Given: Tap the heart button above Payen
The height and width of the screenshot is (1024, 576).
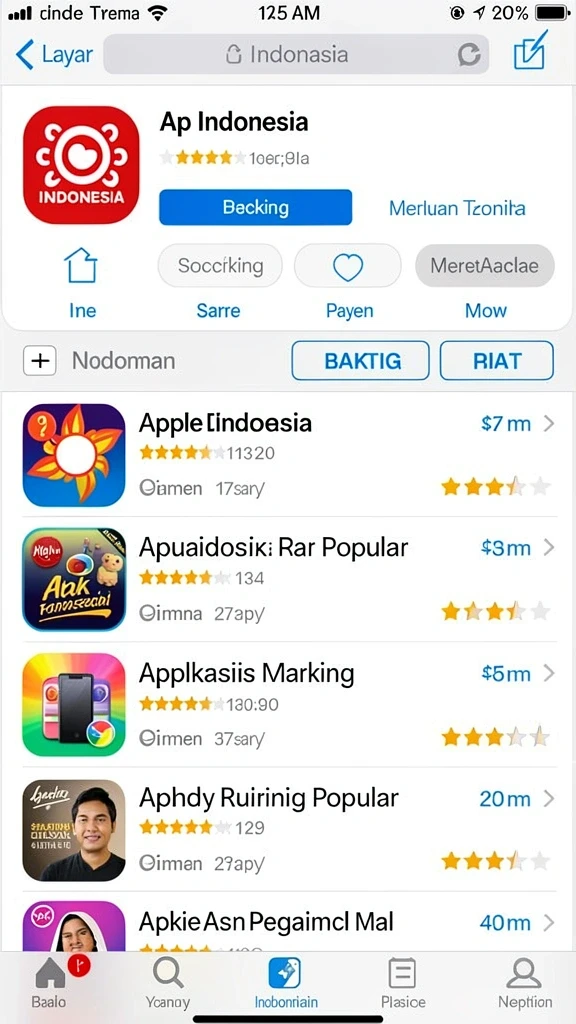Looking at the screenshot, I should [x=347, y=266].
